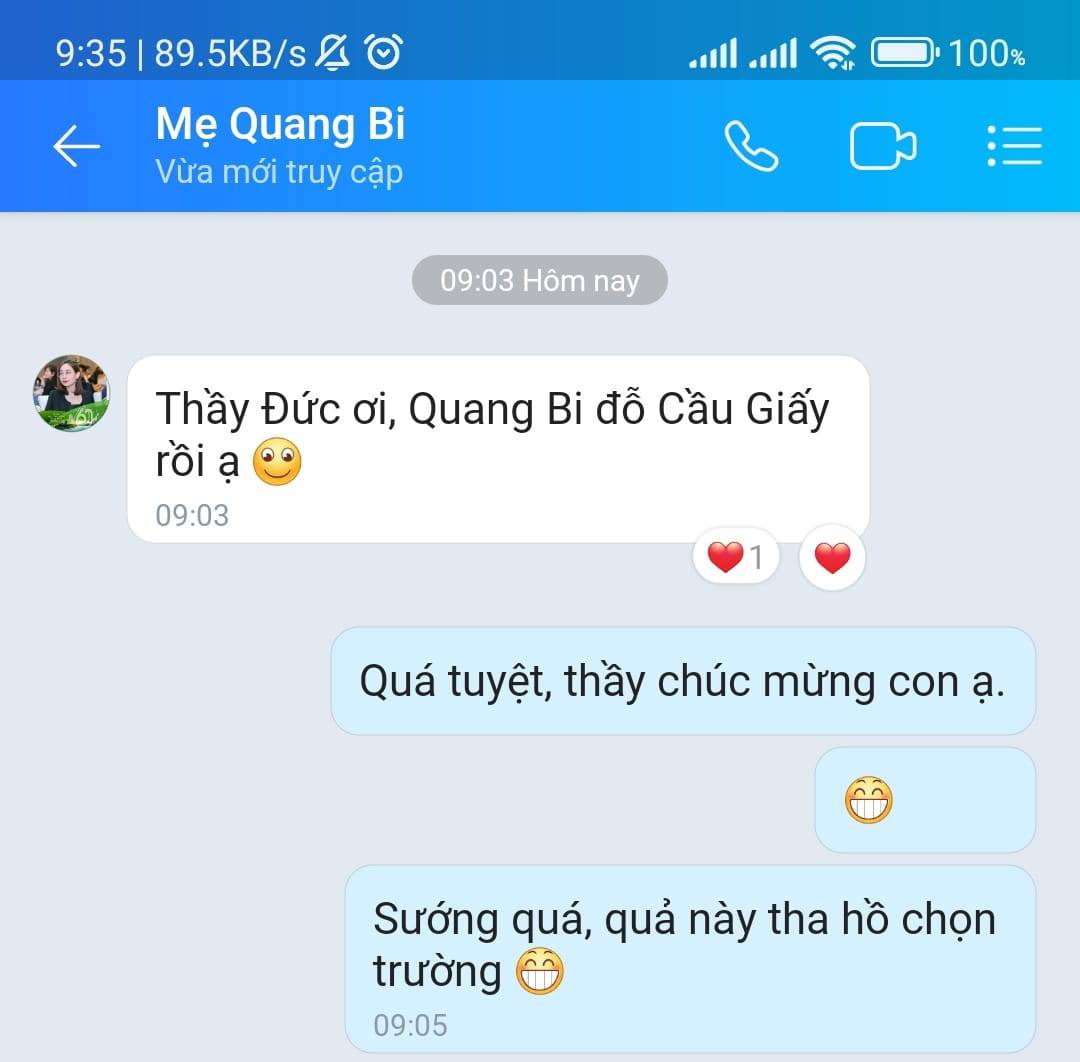The image size is (1080, 1062).
Task: Open the conversation options menu
Action: pyautogui.click(x=1014, y=147)
